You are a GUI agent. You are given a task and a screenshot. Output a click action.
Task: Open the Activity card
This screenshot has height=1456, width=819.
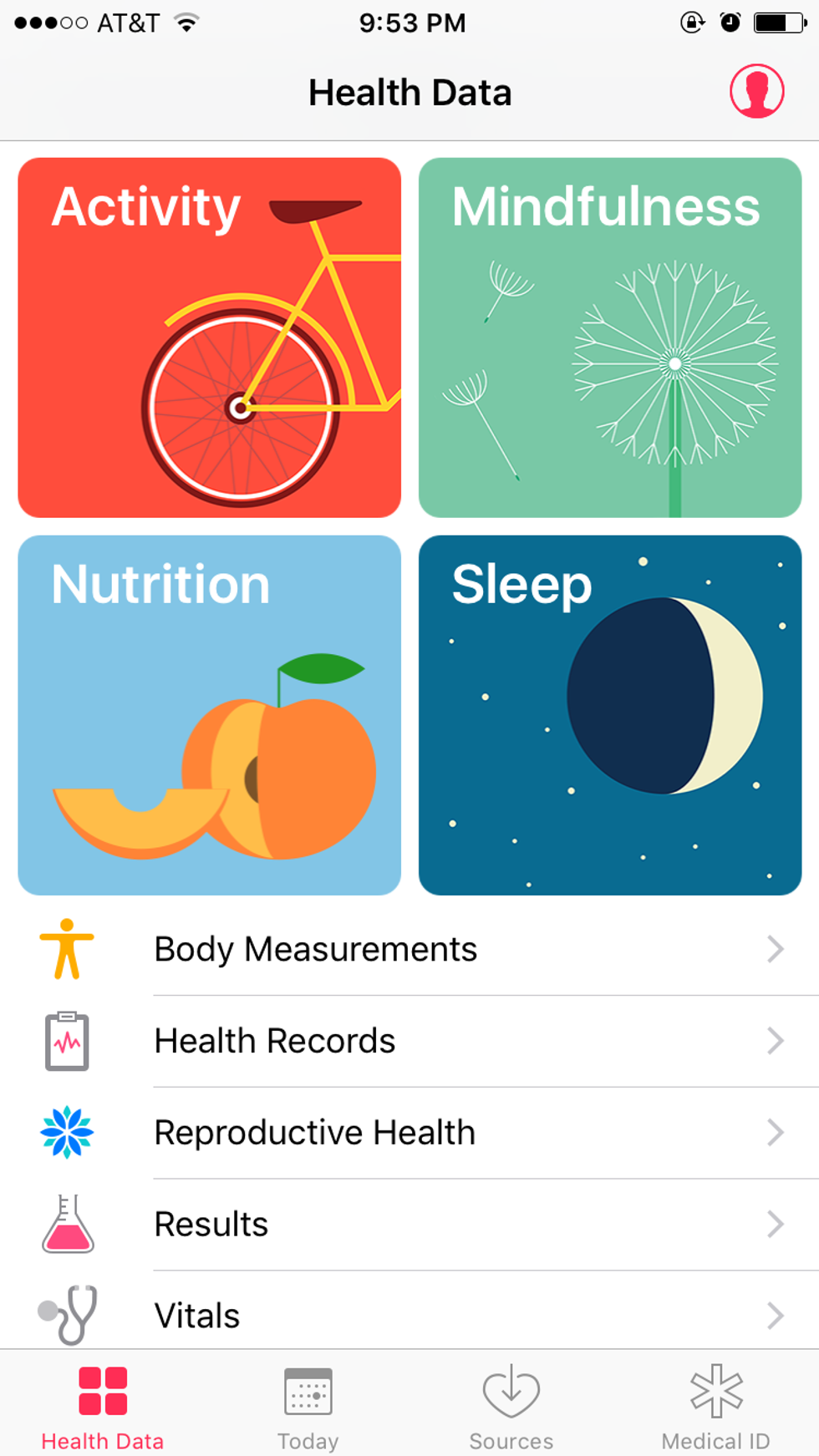point(209,337)
